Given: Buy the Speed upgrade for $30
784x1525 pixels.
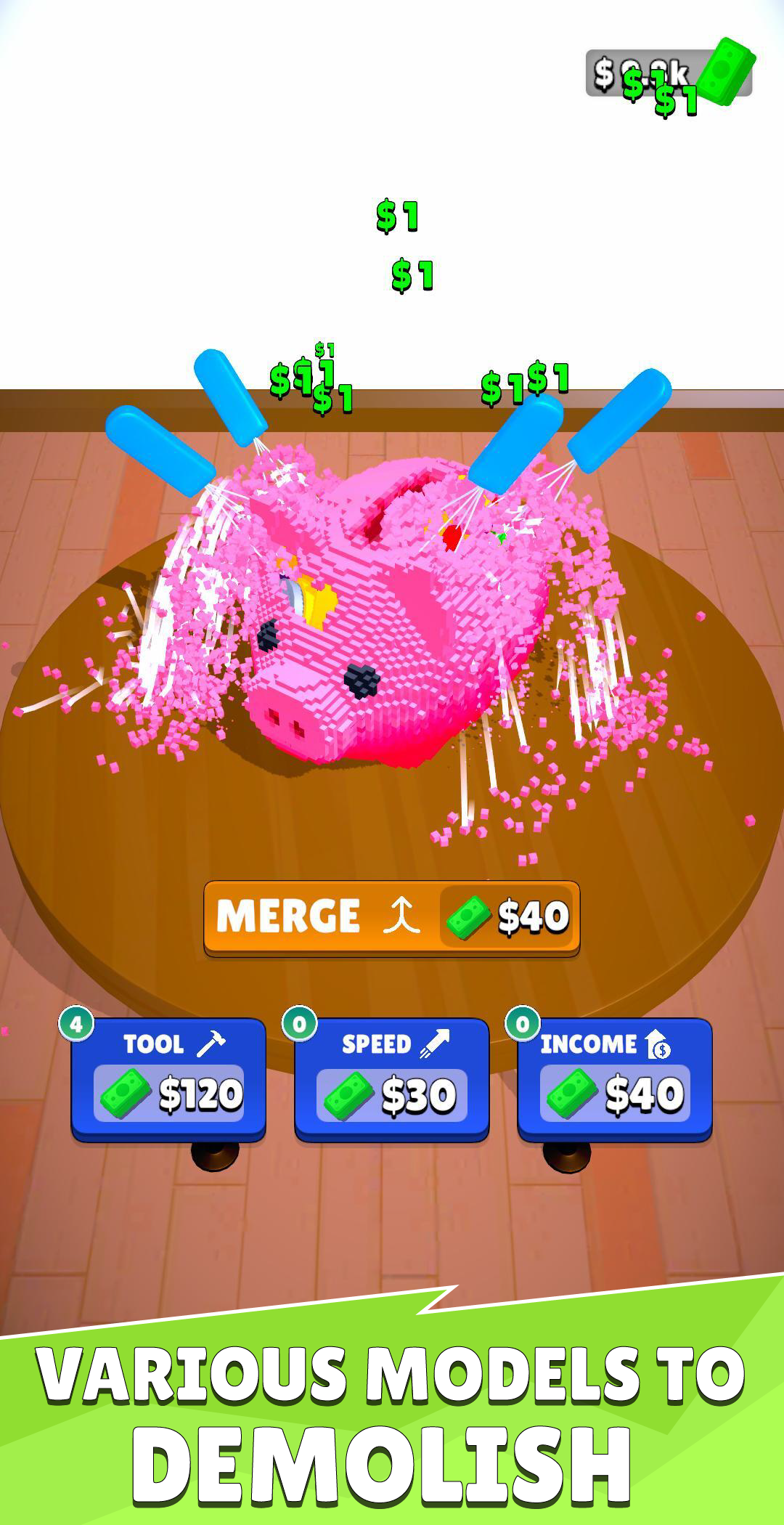Looking at the screenshot, I should click(x=392, y=1079).
